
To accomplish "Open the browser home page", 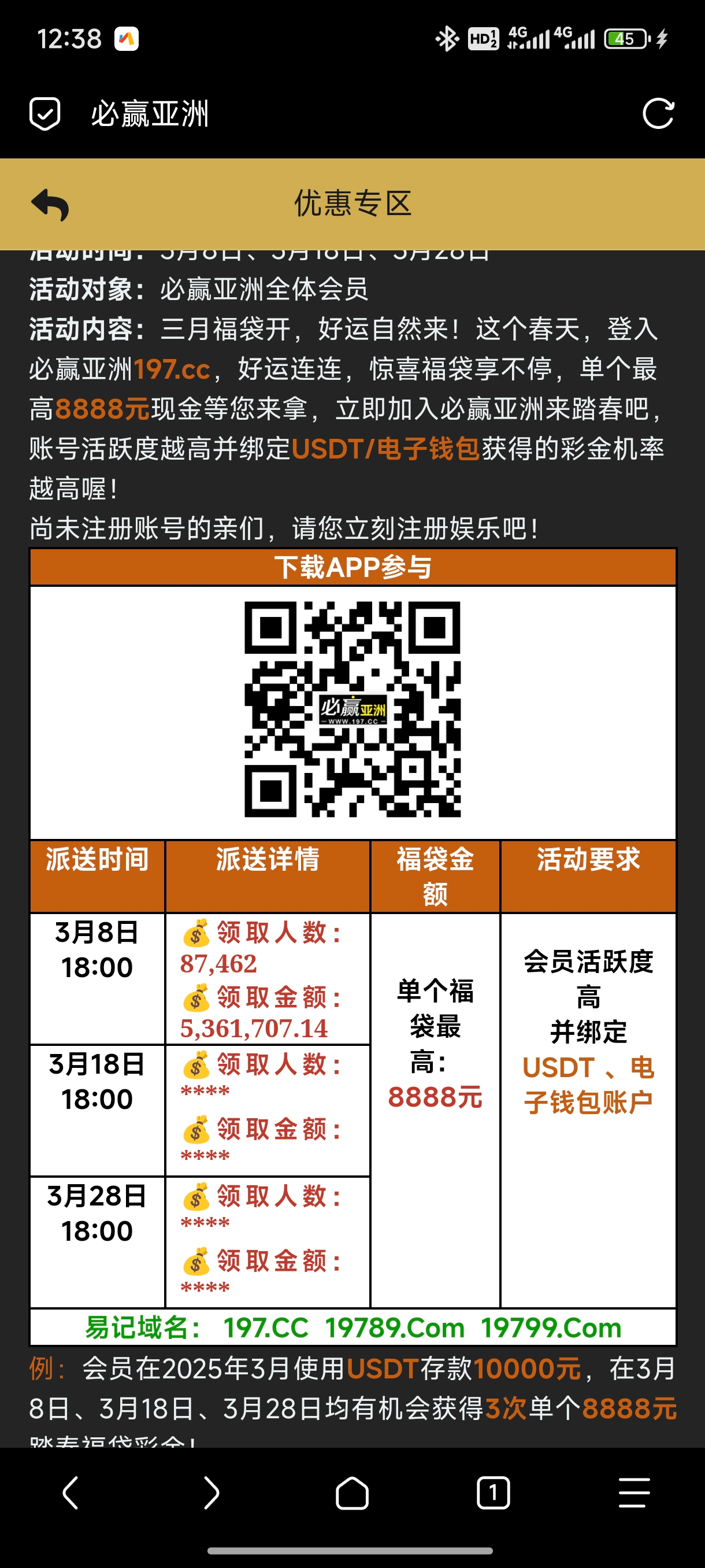I will 352,1492.
